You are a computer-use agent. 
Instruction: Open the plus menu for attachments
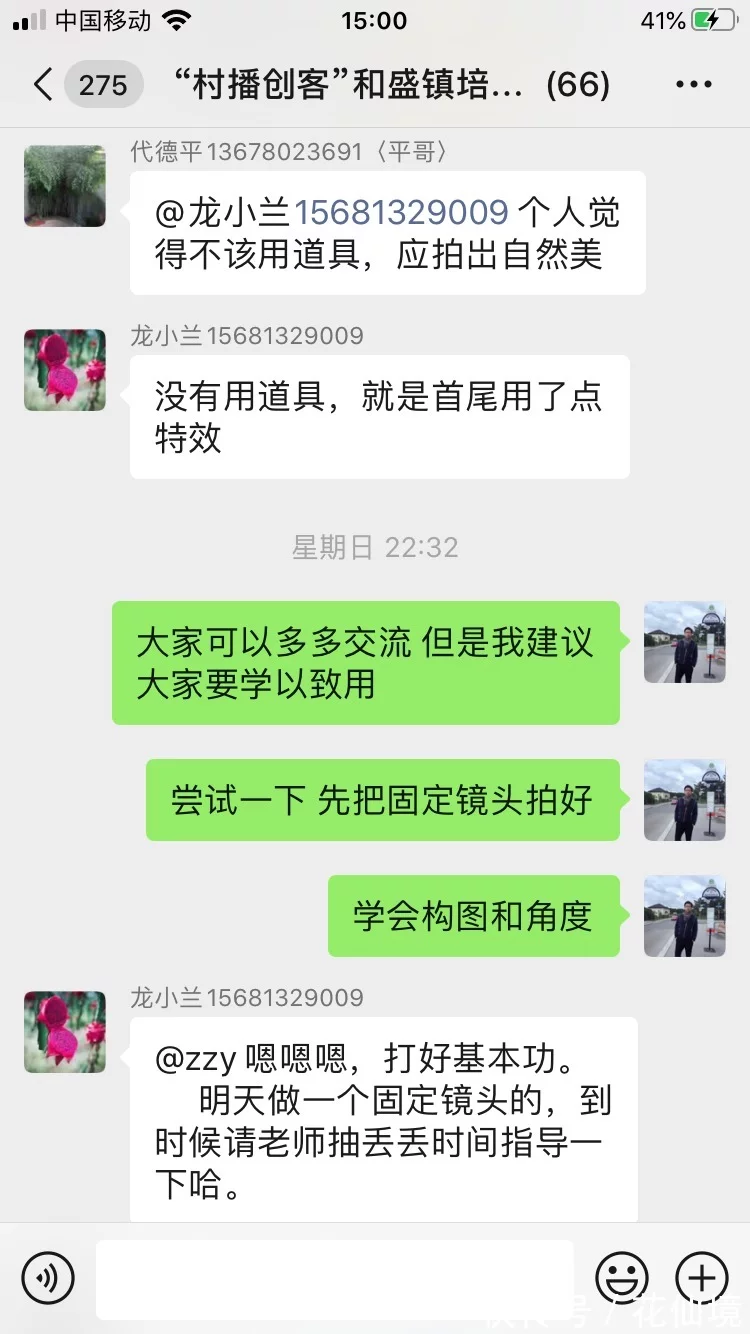(702, 1277)
